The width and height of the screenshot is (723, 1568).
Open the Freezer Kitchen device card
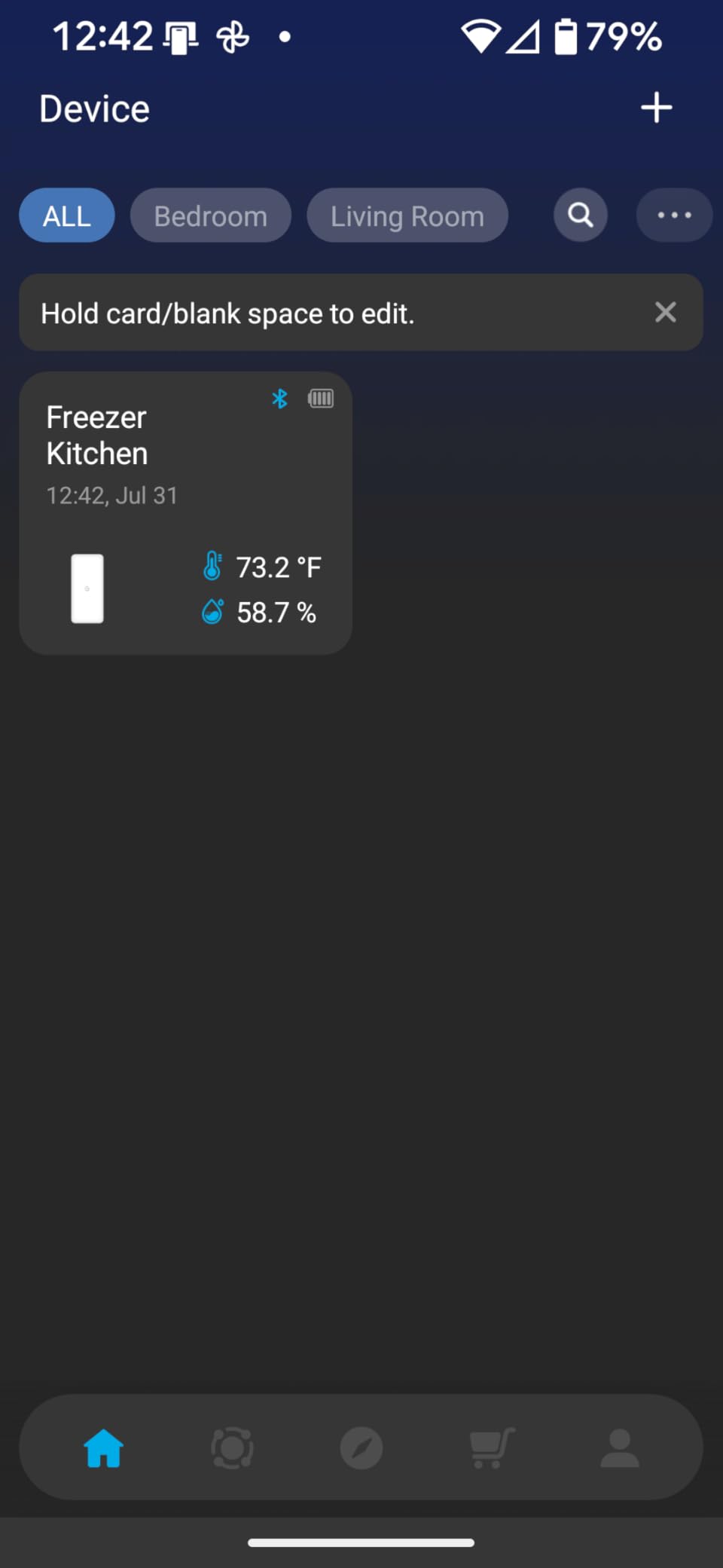tap(185, 513)
